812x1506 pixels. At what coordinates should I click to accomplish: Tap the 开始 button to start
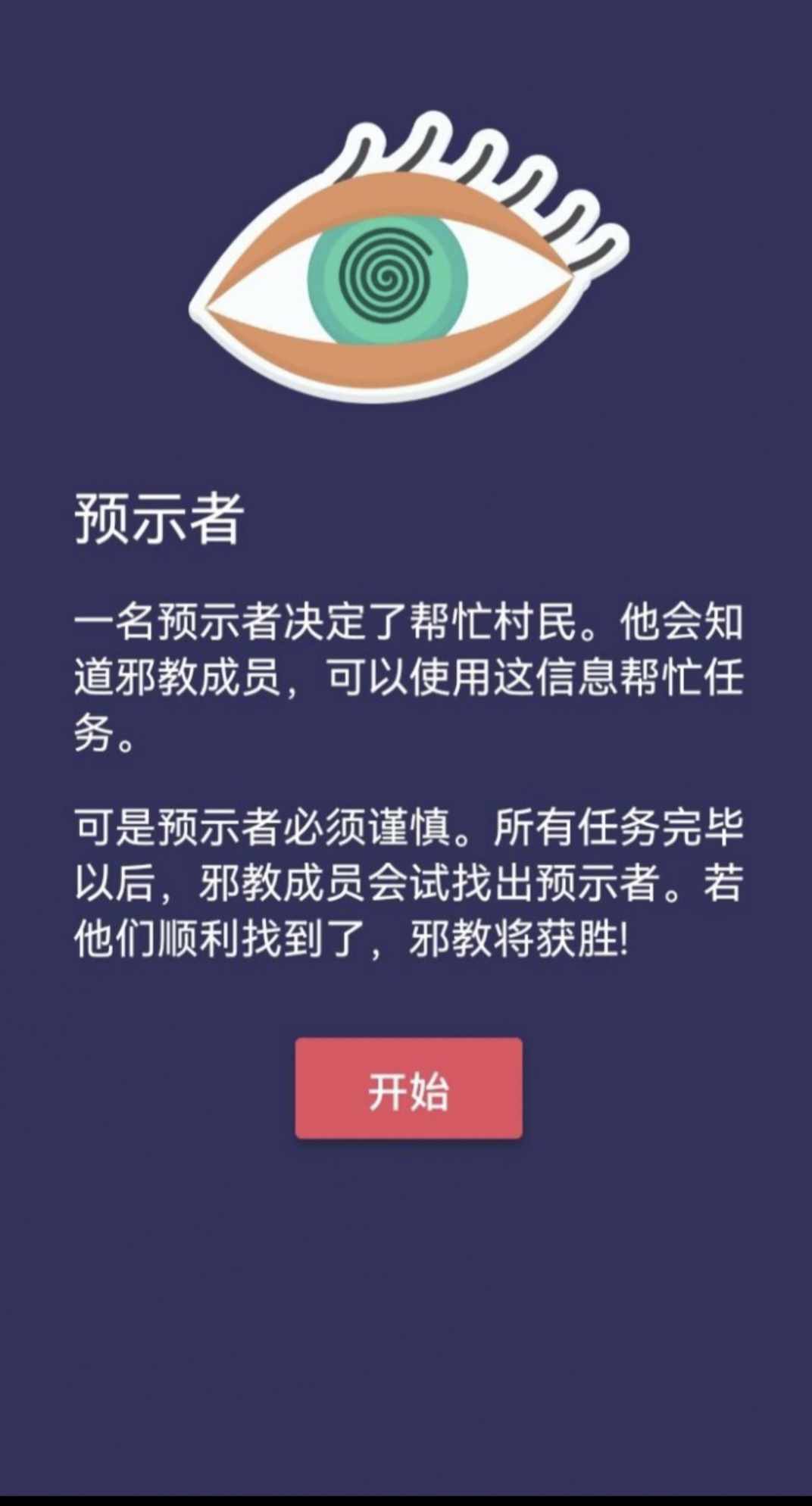[408, 1088]
